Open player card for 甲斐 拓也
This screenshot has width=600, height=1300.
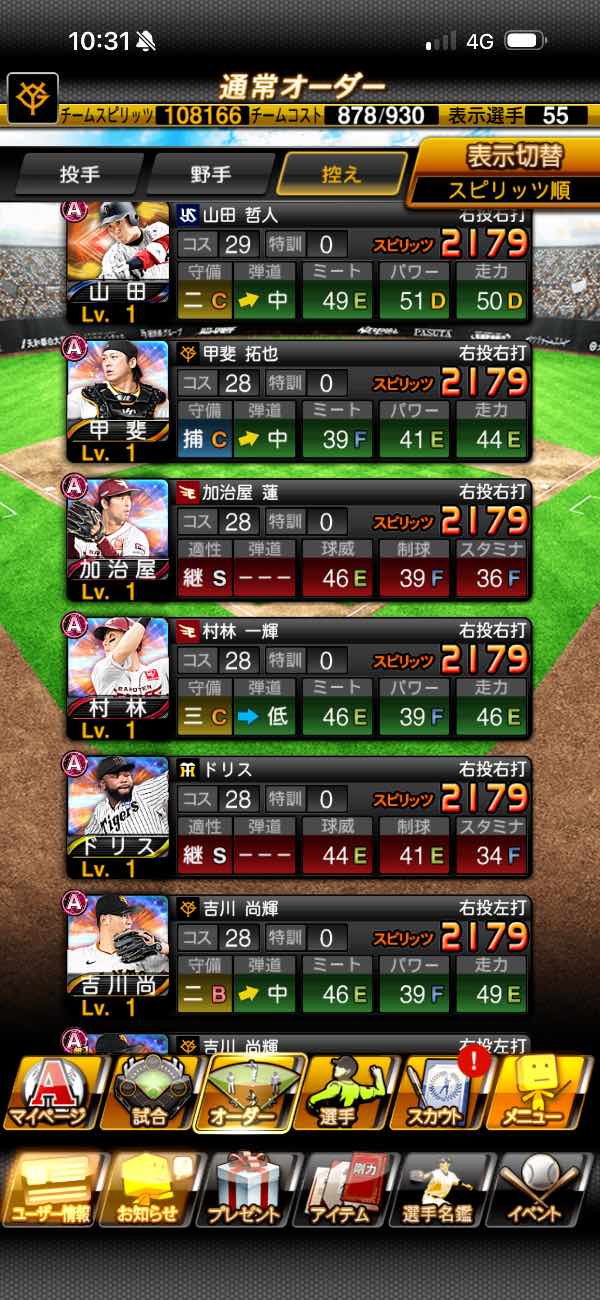299,399
